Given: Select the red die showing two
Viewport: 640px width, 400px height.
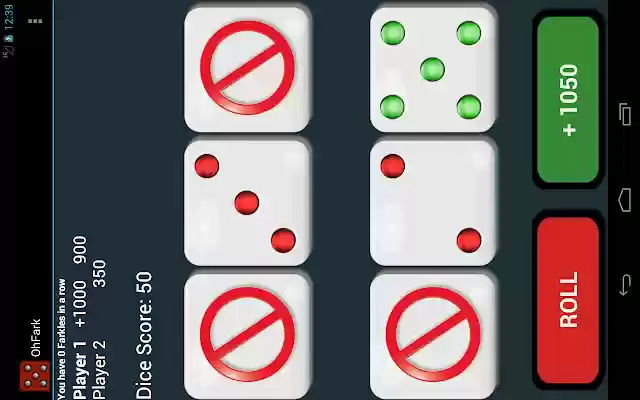Looking at the screenshot, I should (x=432, y=203).
